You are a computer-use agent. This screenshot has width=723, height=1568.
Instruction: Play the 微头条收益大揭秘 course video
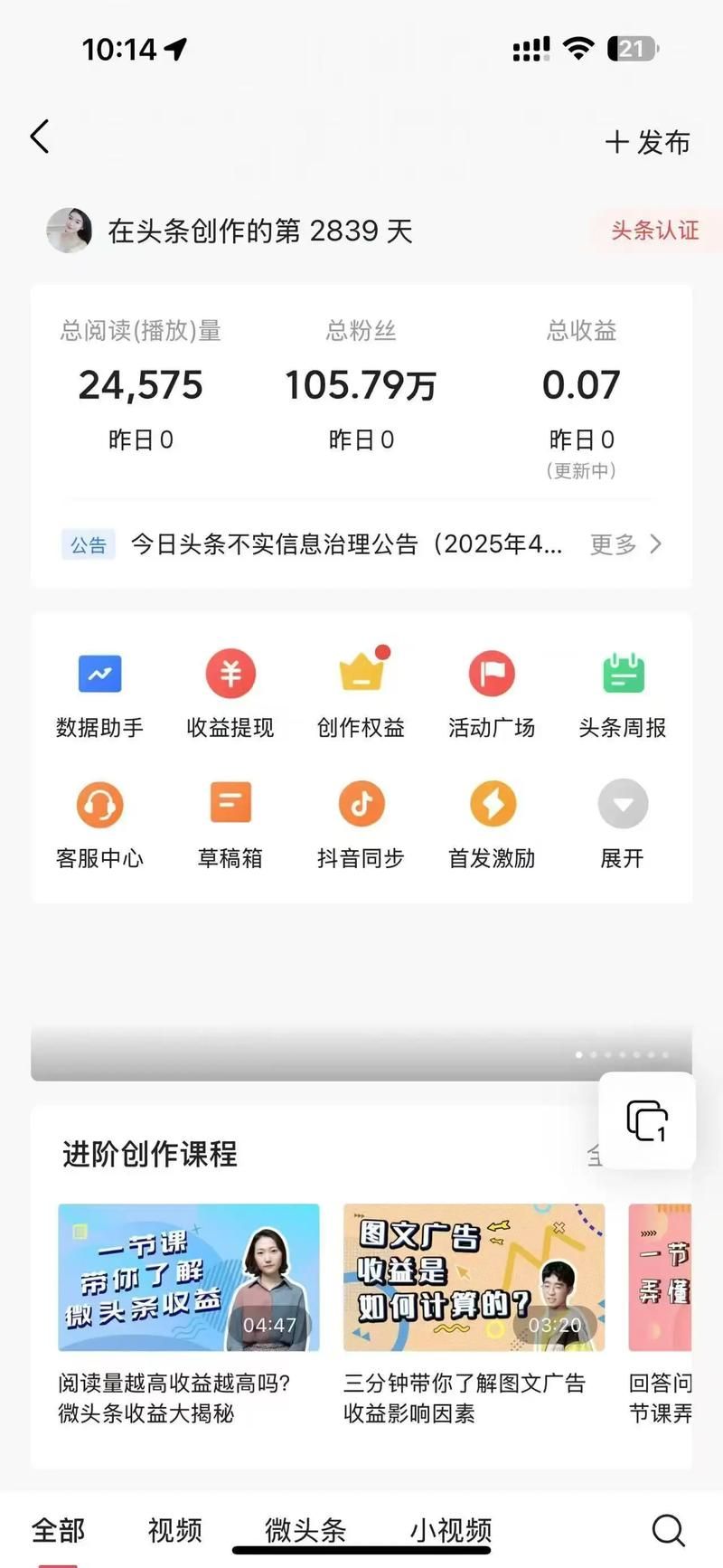[188, 1277]
